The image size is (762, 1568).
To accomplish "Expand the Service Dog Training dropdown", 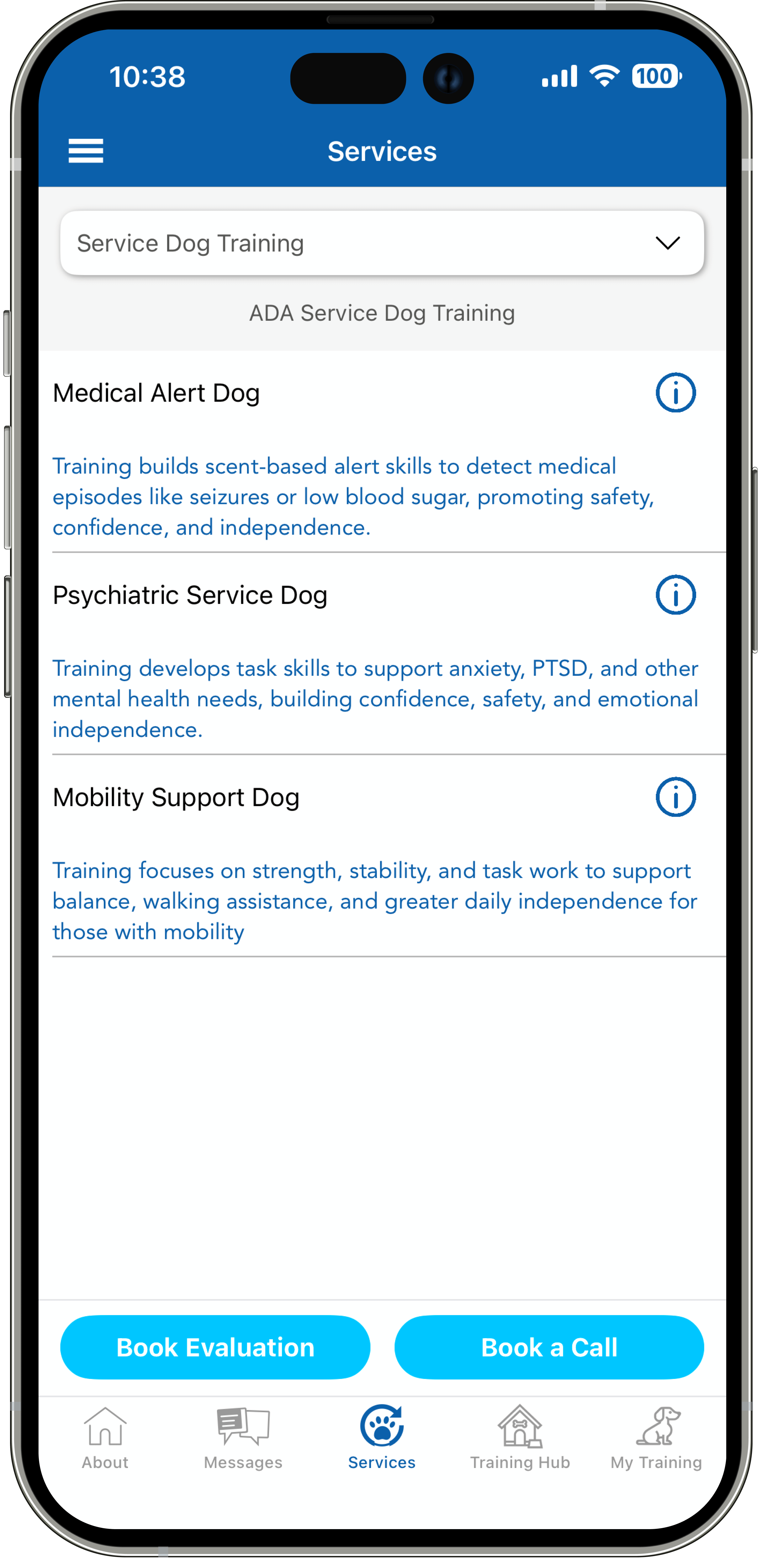I will (382, 243).
